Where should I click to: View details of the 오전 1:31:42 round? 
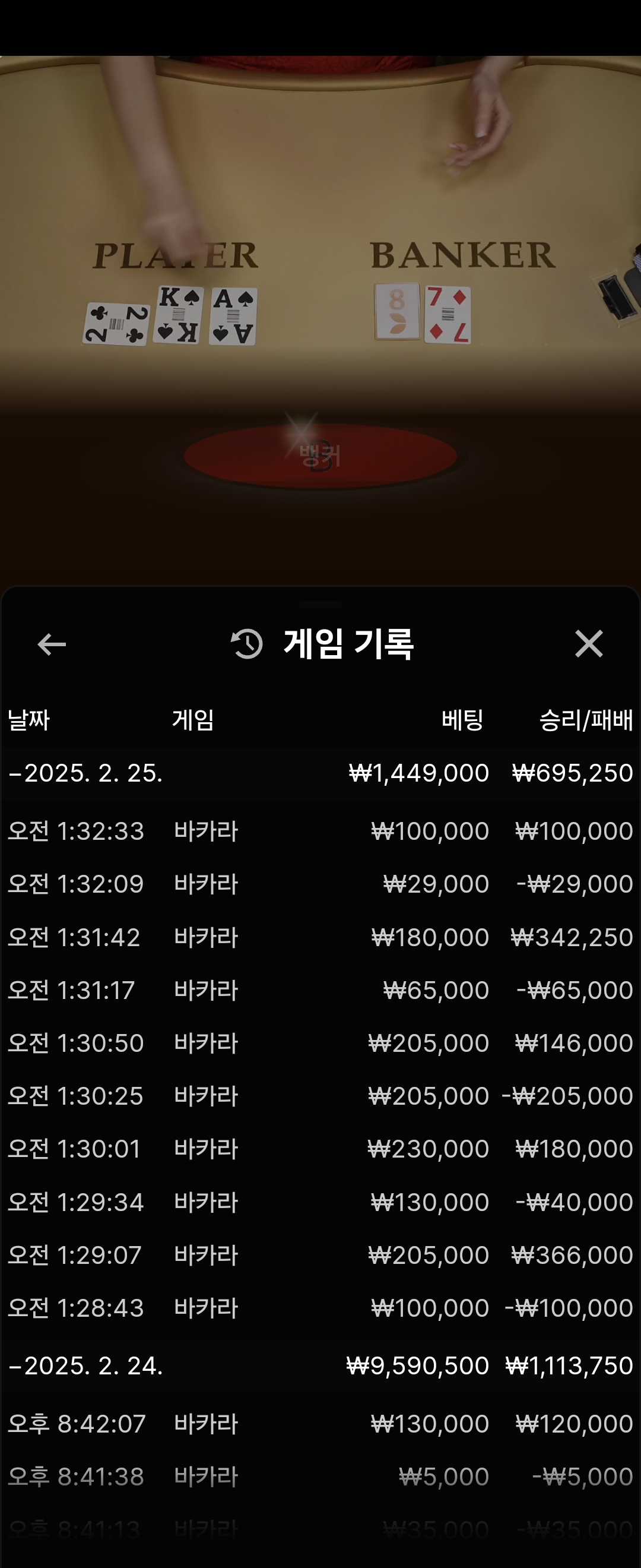point(320,937)
